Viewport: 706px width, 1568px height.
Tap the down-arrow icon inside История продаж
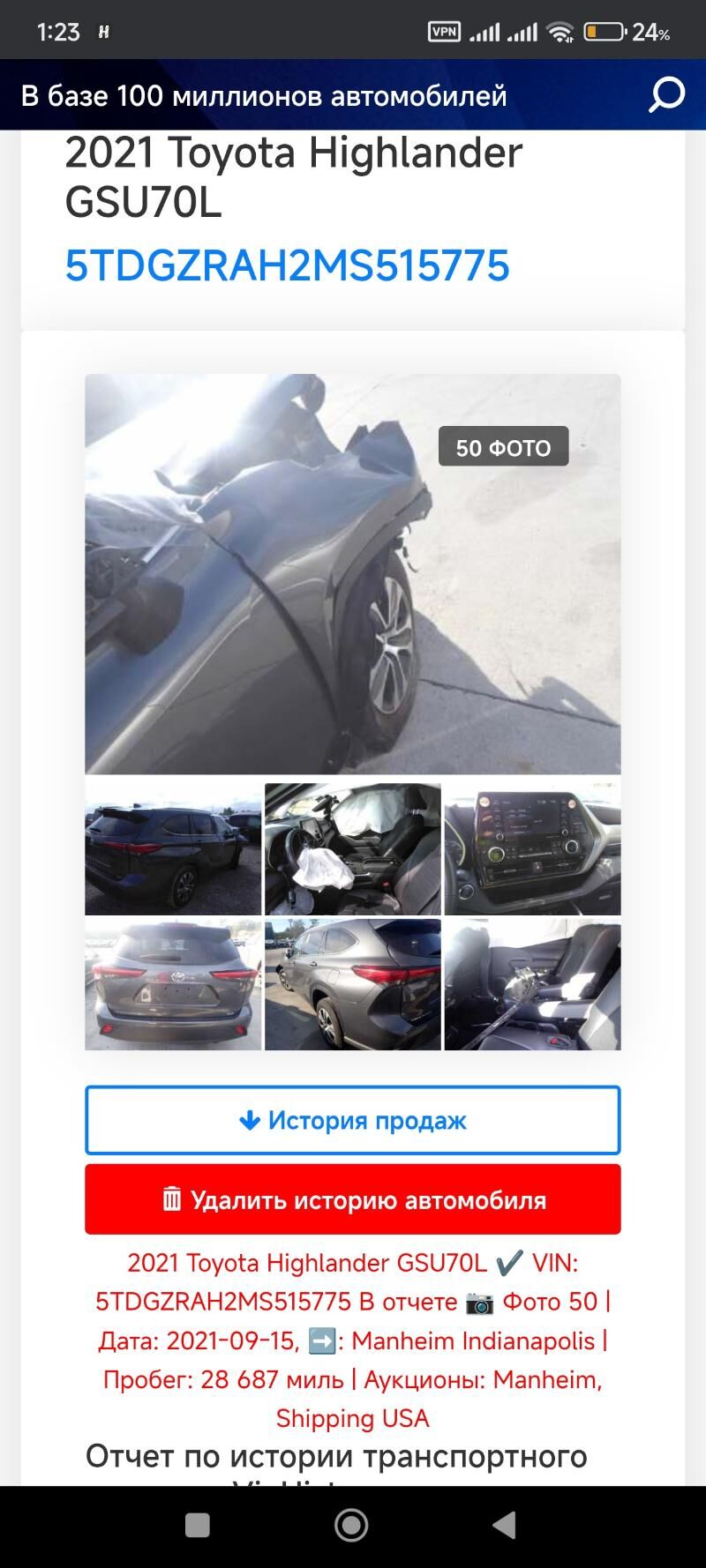click(248, 1120)
